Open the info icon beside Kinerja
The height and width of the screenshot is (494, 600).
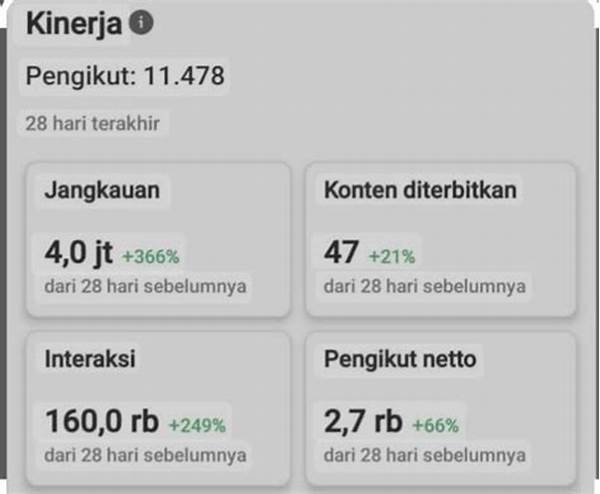click(142, 24)
